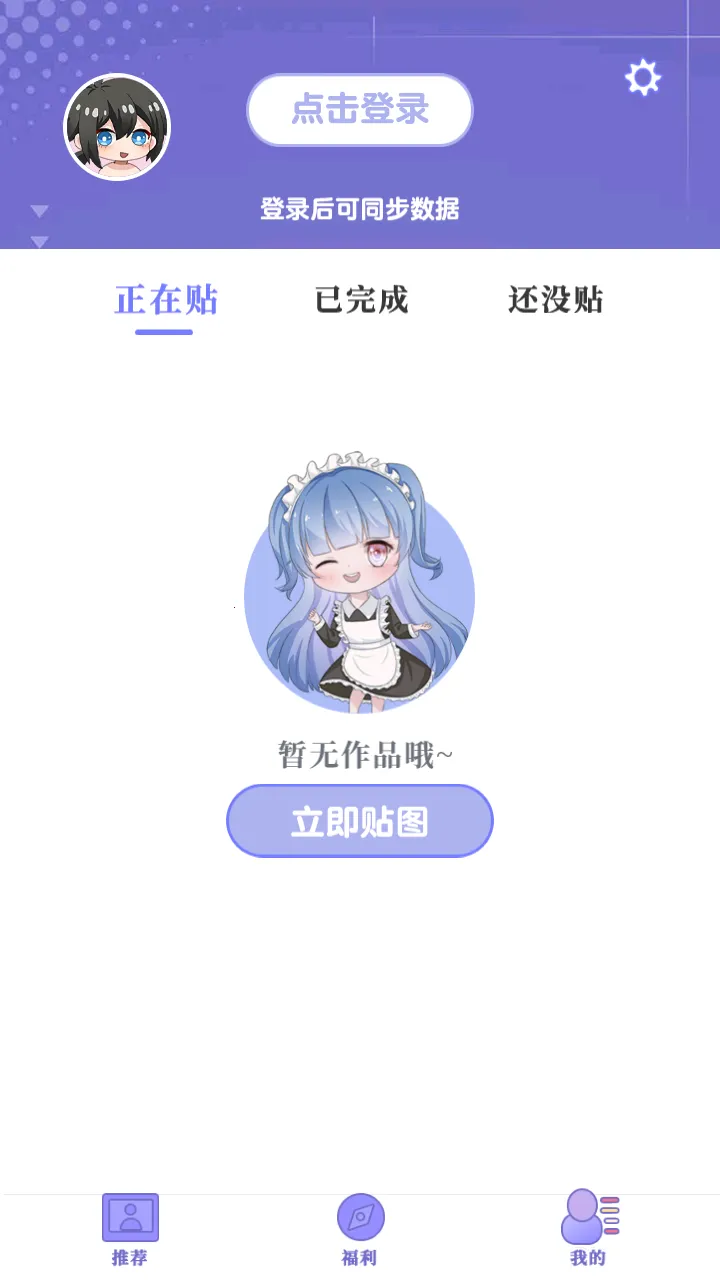Click the 我的 label in bottom navigation
Image resolution: width=720 pixels, height=1280 pixels.
tap(588, 1260)
